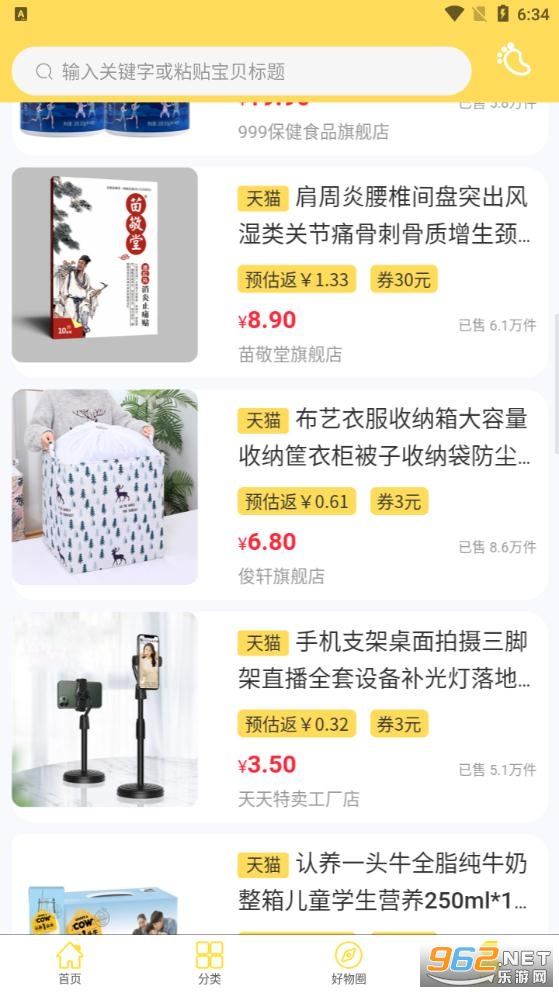
Task: Switch to the 分类 tab
Action: point(210,963)
